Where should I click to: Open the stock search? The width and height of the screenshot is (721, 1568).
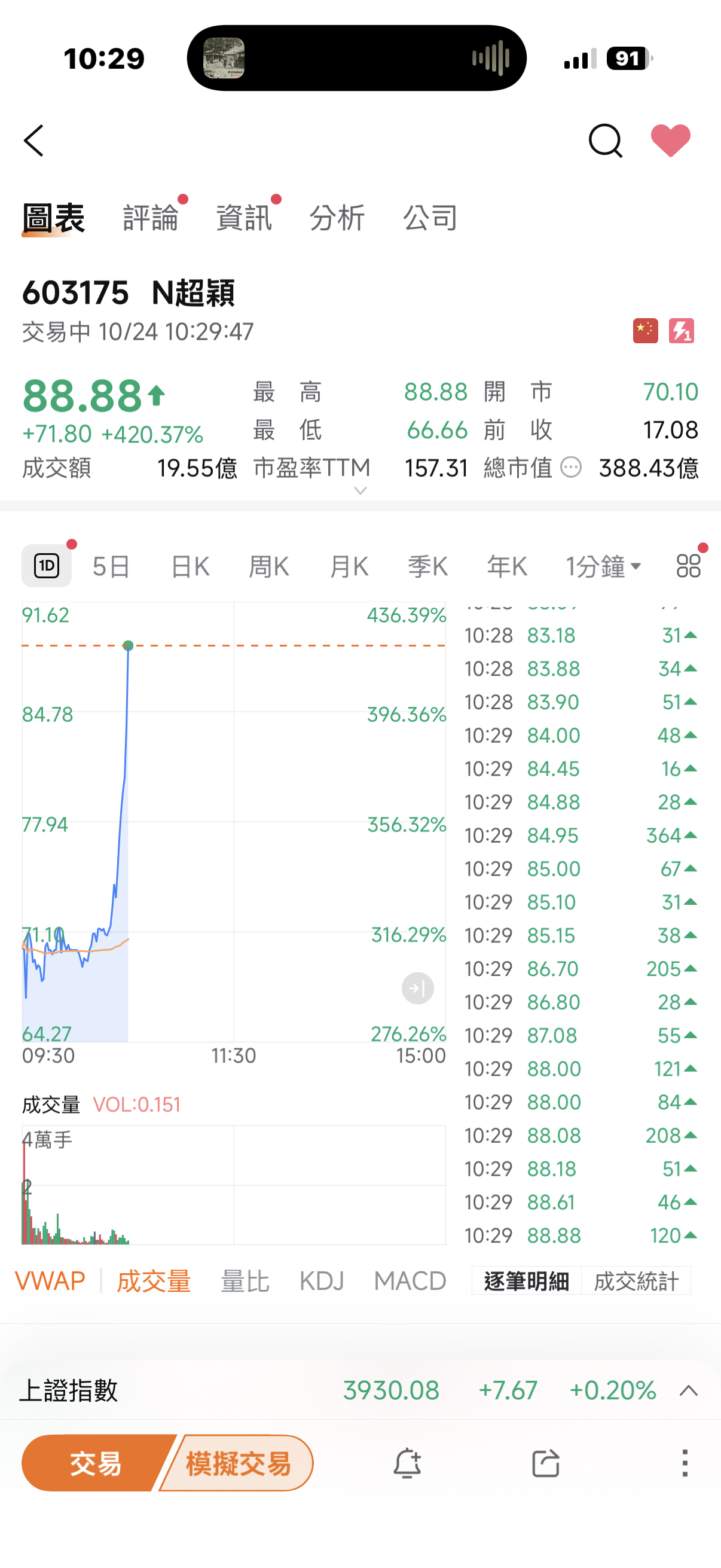pos(605,141)
